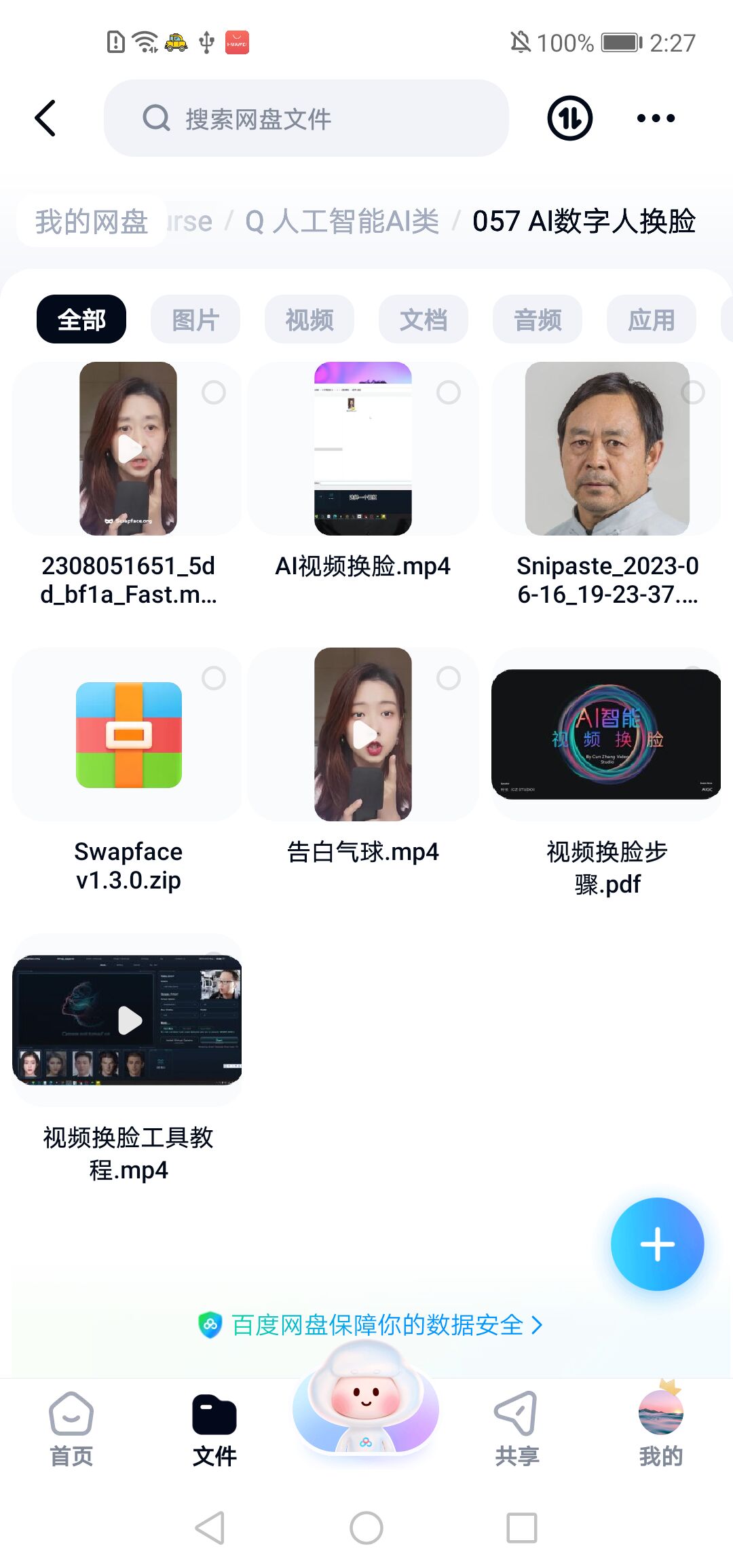Jump to 我的网盘 in the breadcrumb
The width and height of the screenshot is (733, 1568).
point(92,221)
